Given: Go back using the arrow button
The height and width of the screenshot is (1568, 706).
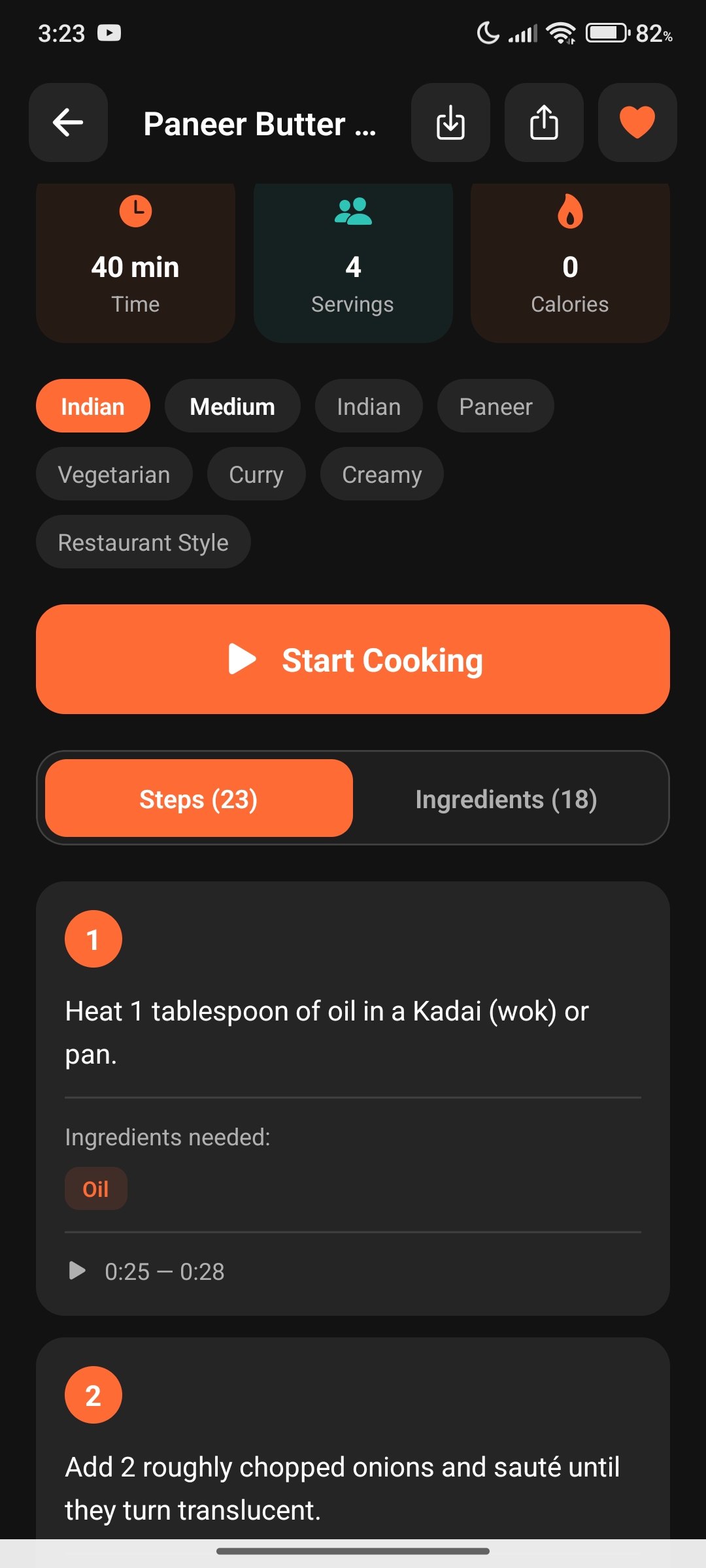Looking at the screenshot, I should tap(68, 122).
